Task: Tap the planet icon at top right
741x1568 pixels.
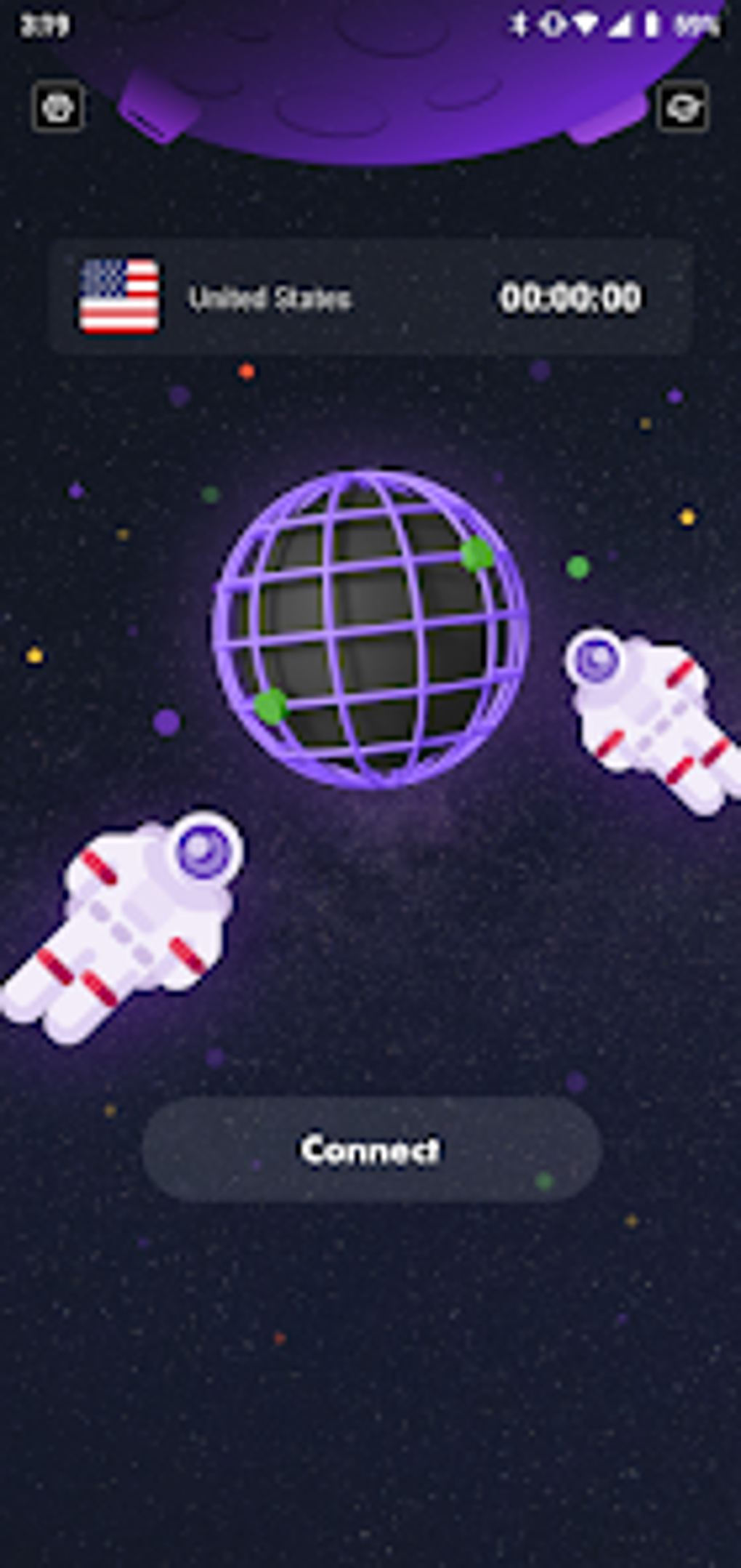Action: [682, 108]
